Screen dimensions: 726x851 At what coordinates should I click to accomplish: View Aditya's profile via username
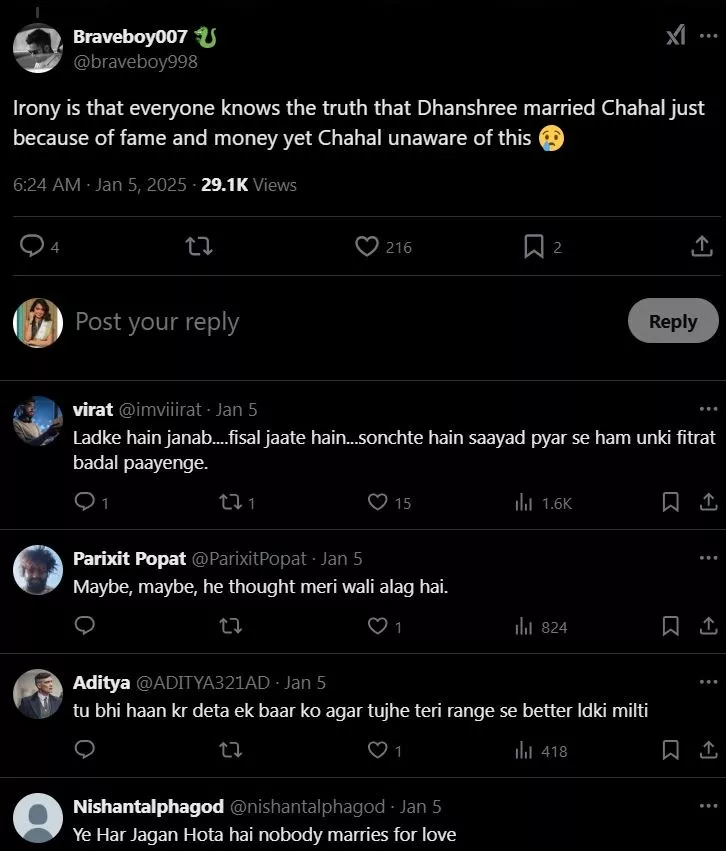(x=203, y=683)
